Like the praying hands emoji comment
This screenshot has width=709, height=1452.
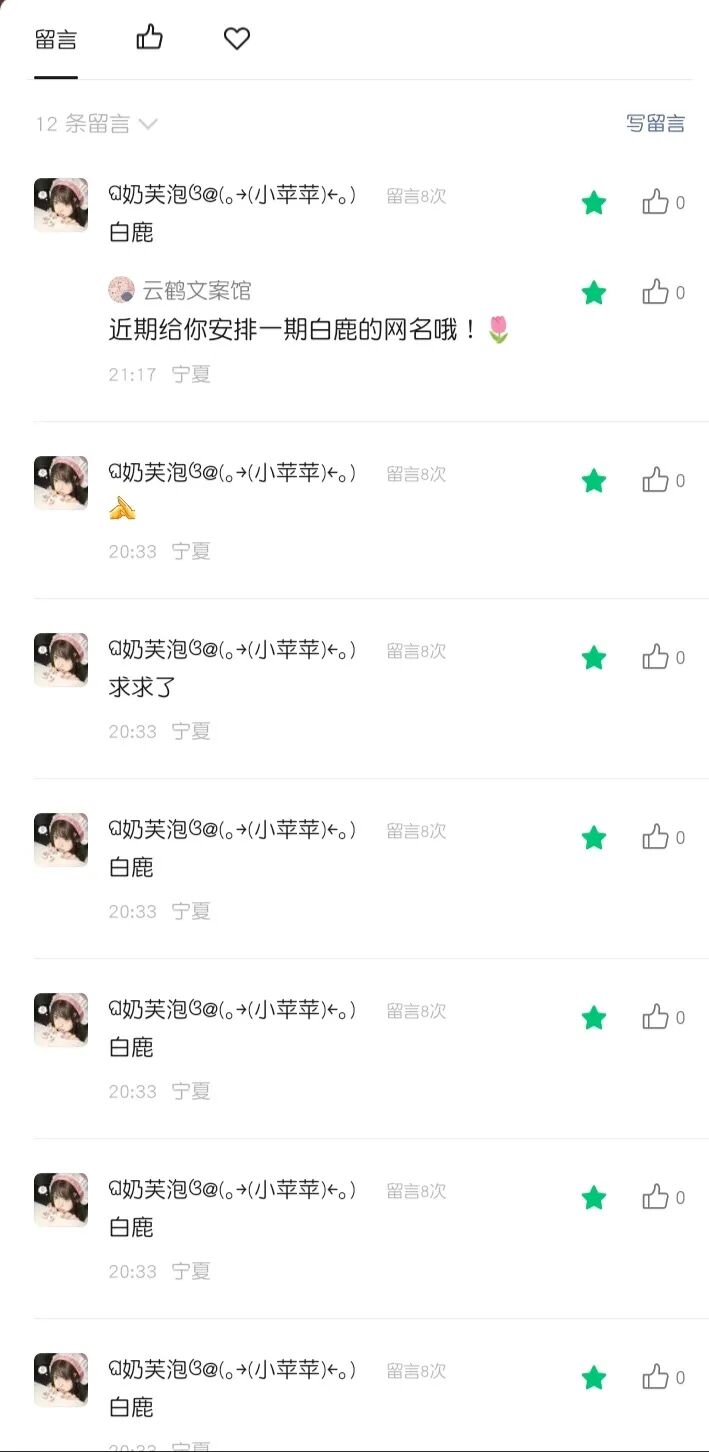[656, 480]
